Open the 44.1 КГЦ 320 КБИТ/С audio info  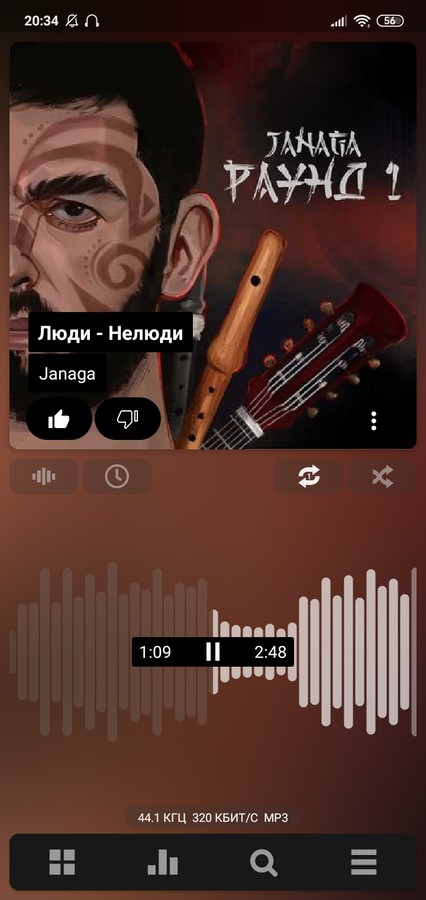tap(213, 817)
